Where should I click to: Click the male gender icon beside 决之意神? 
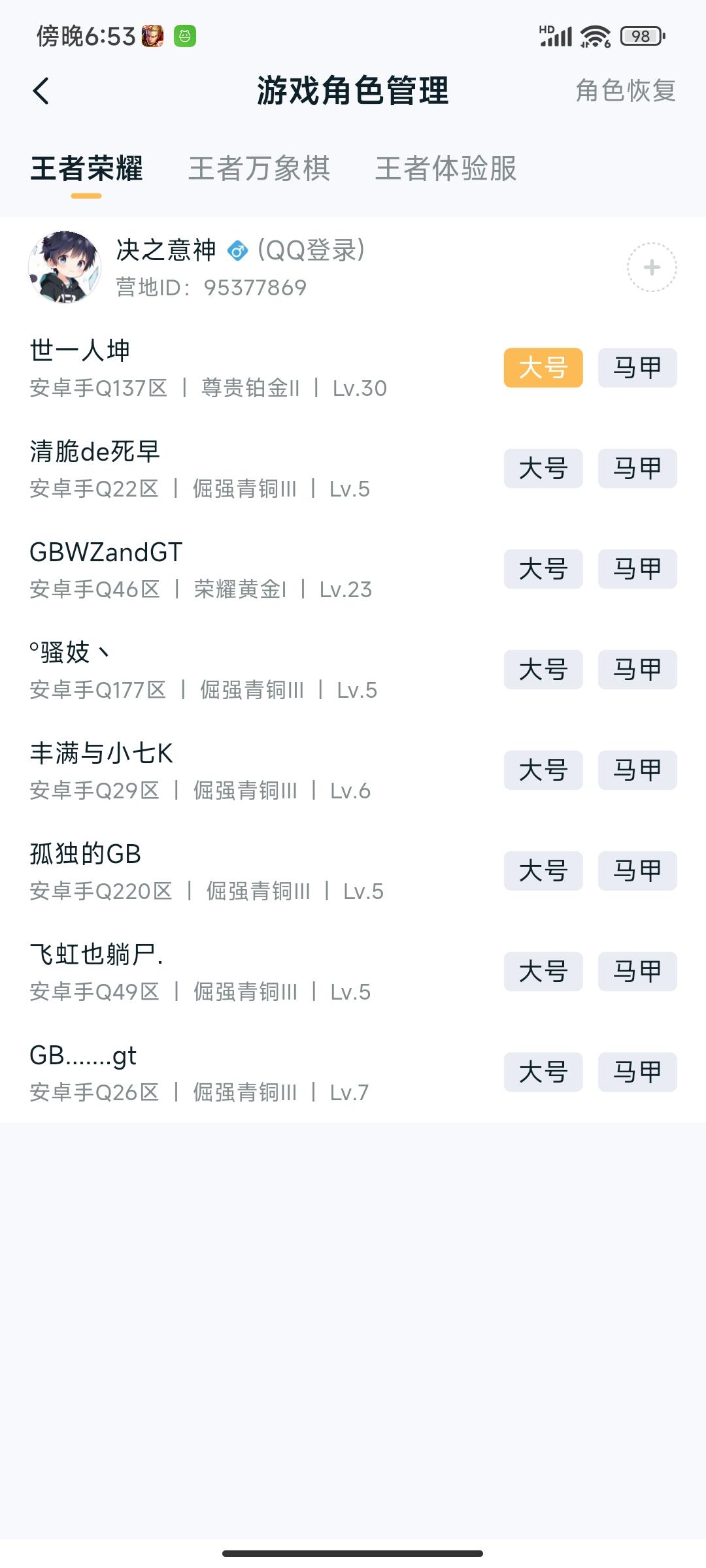pos(238,251)
